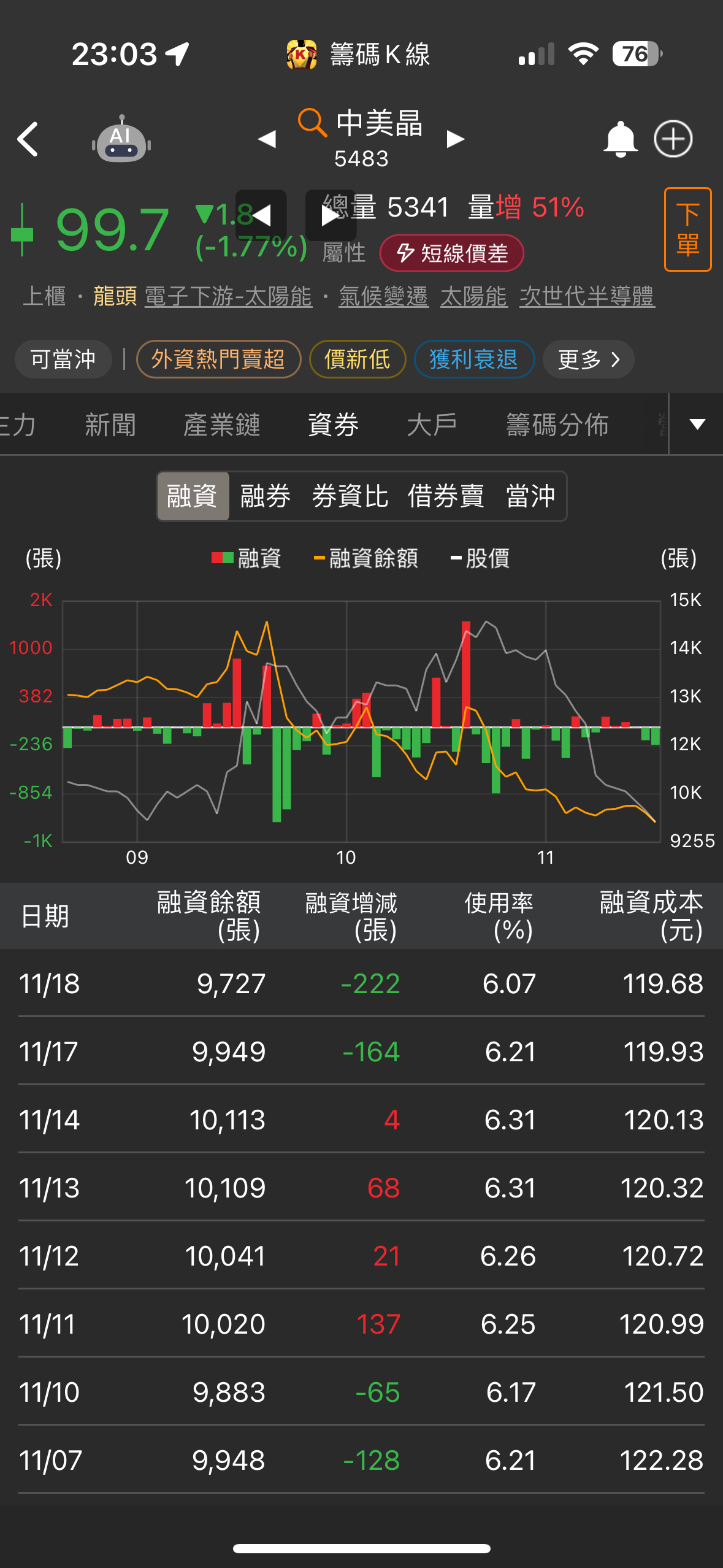Switch to the 借券賣 segment

[x=446, y=496]
